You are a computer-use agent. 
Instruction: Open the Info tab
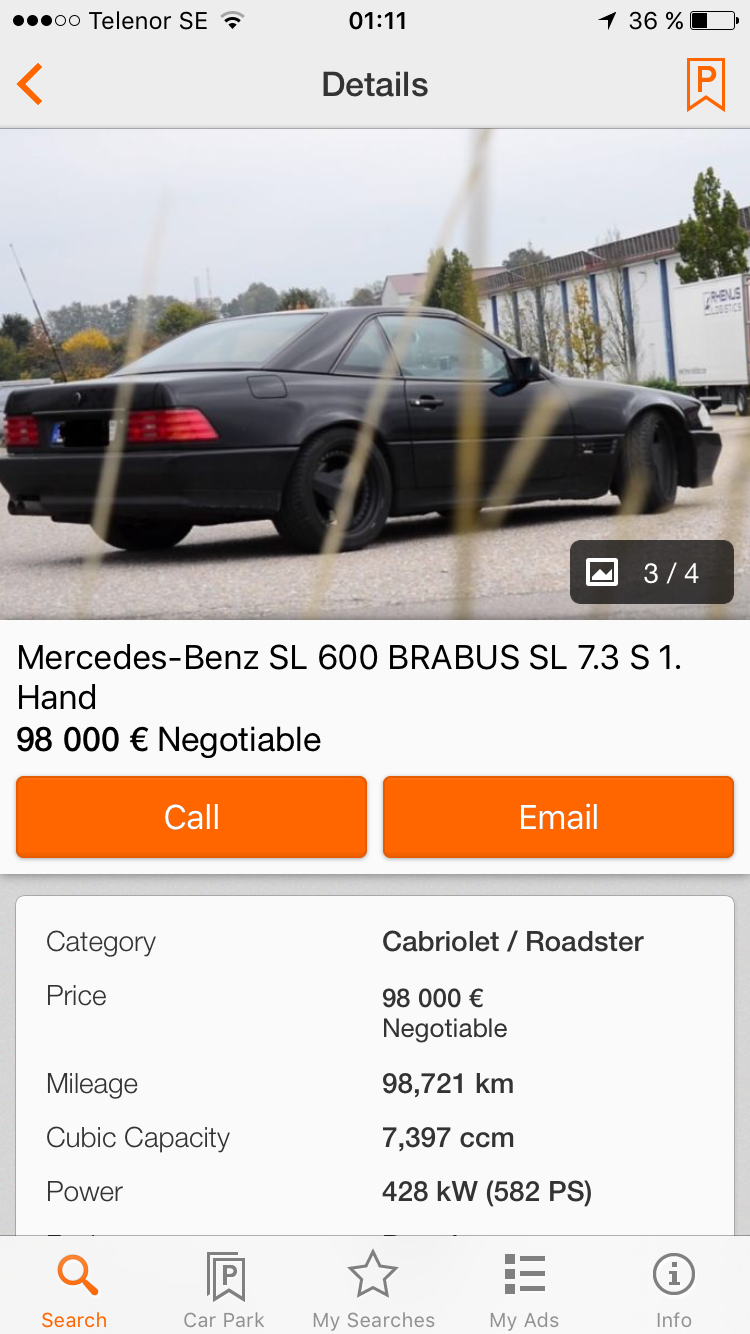[x=674, y=1290]
